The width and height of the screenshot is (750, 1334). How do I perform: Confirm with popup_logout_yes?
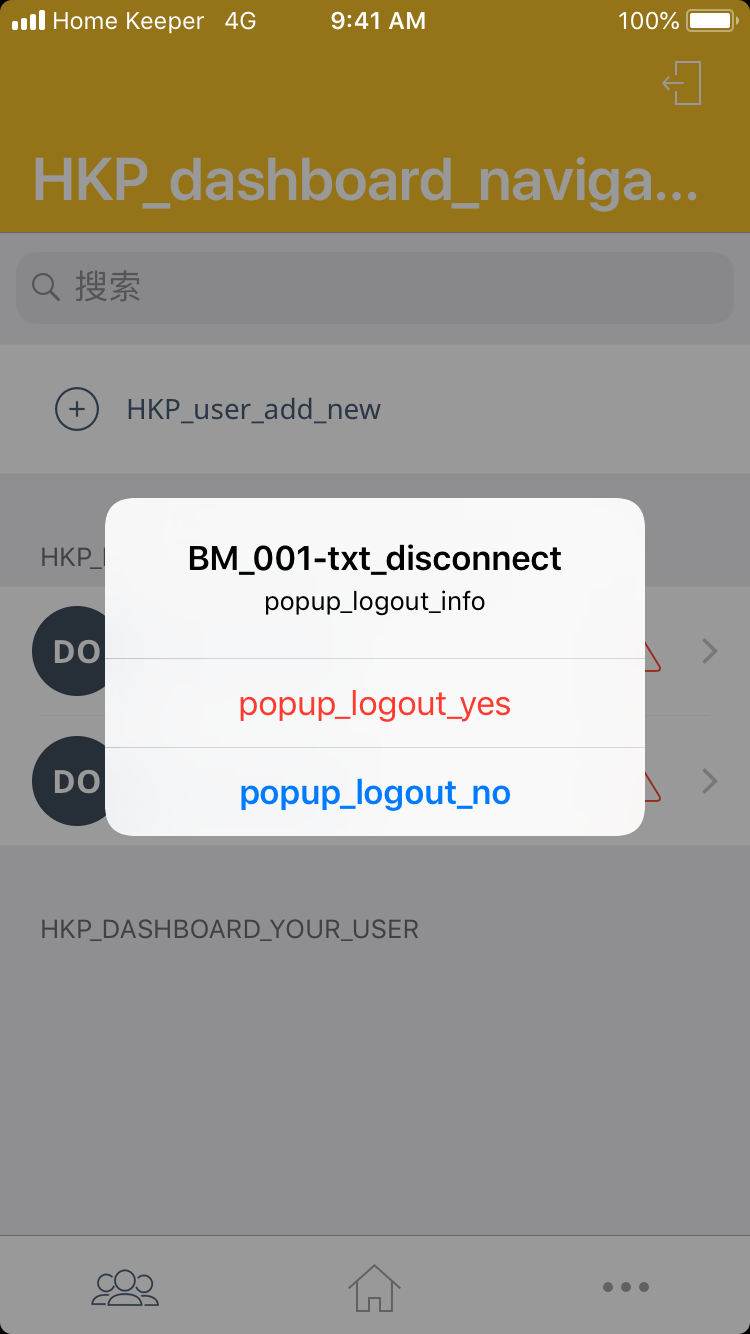coord(375,704)
